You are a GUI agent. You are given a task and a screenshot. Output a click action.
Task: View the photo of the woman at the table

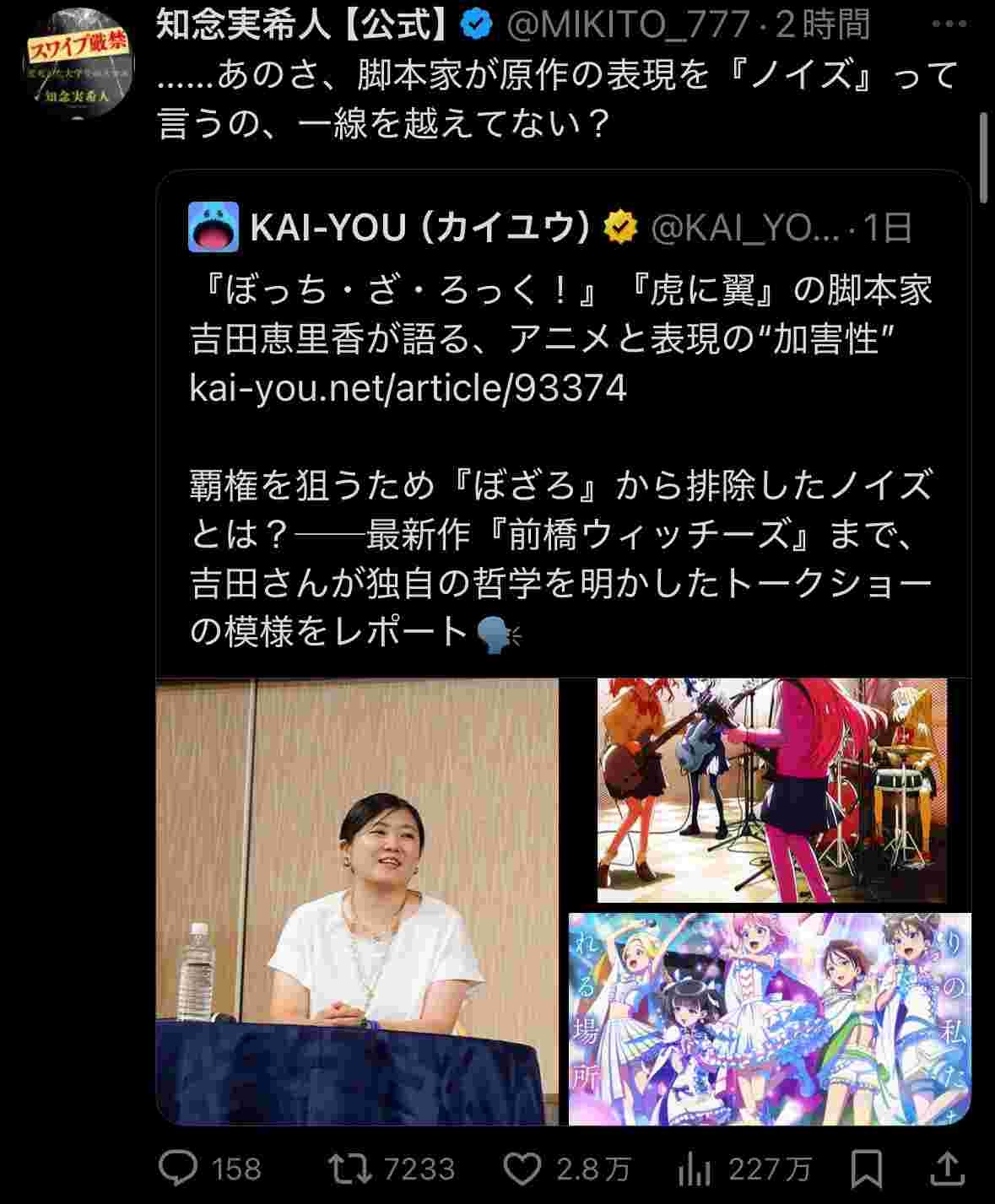(x=357, y=901)
